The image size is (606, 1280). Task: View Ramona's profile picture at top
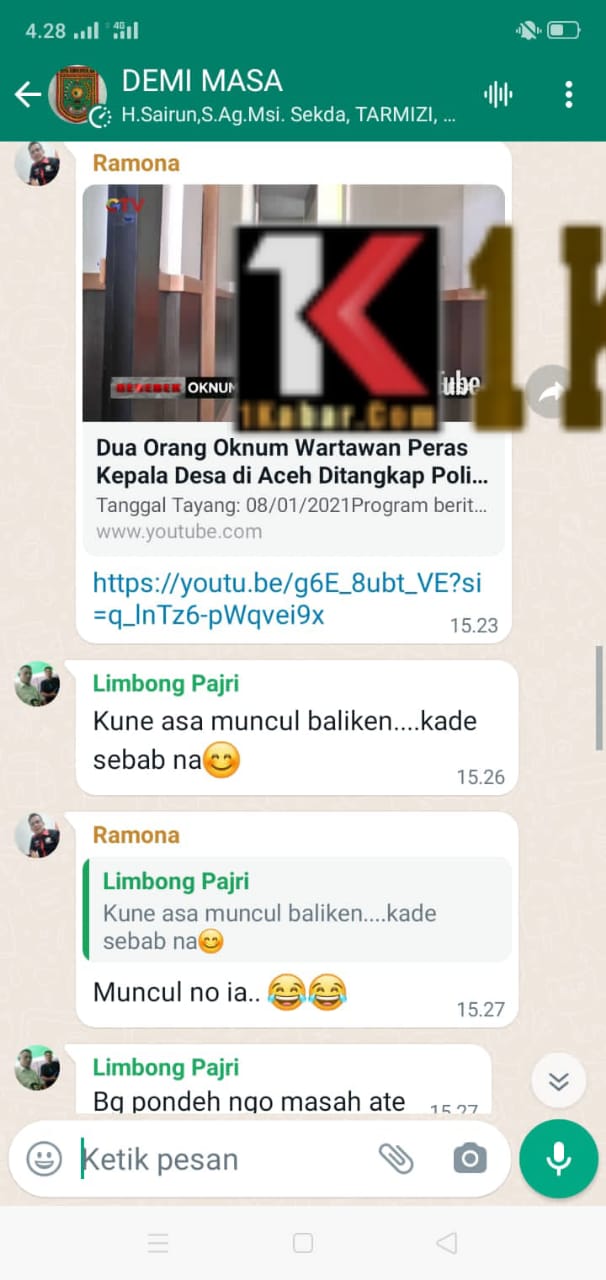[37, 164]
